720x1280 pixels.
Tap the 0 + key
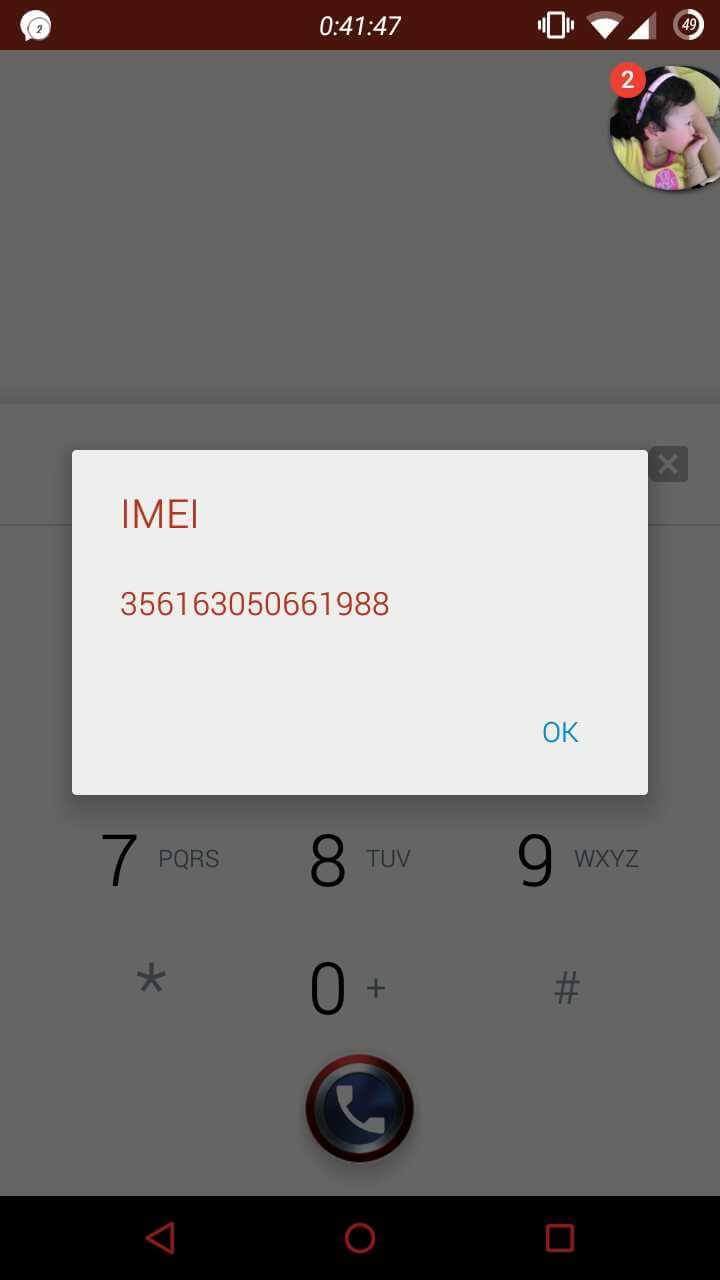(x=347, y=988)
